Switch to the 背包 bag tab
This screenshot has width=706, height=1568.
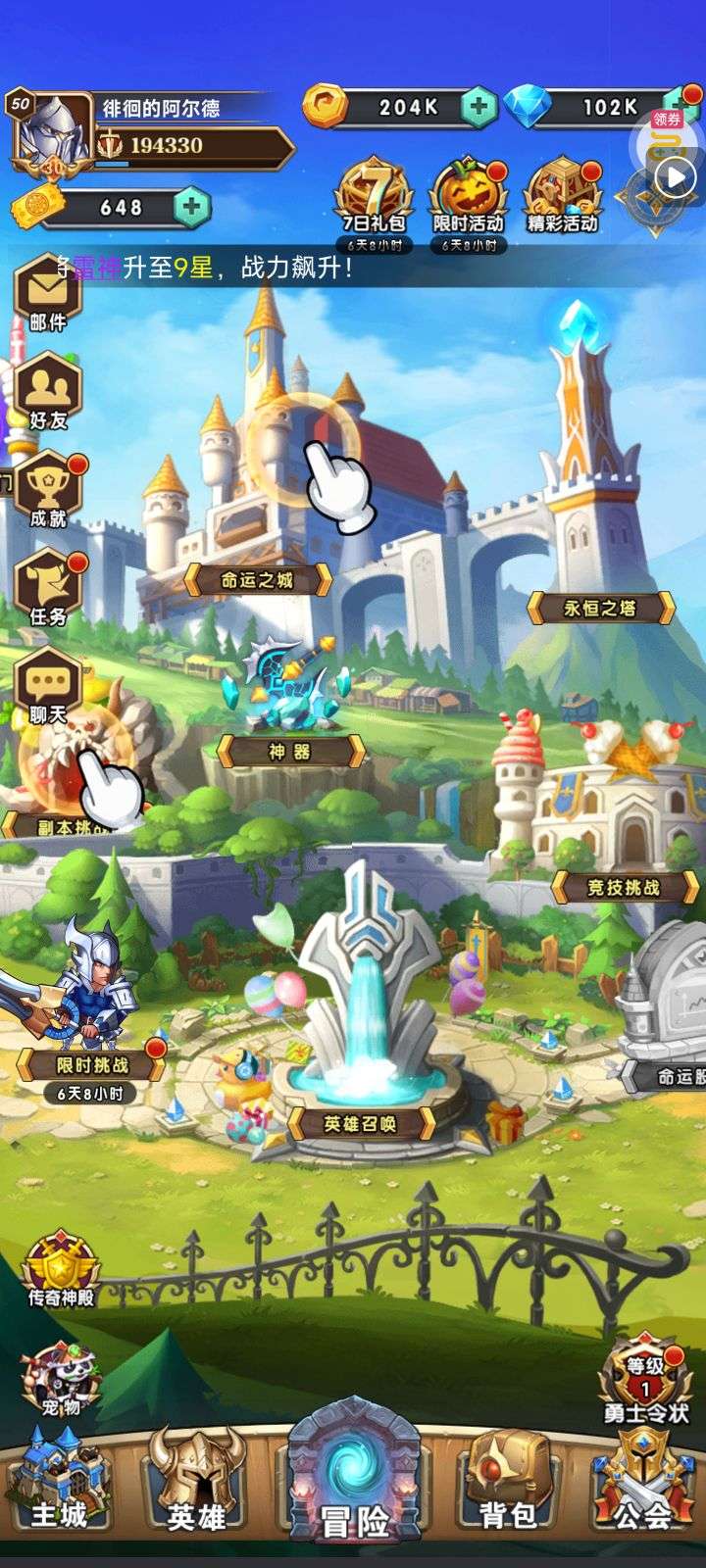[x=508, y=1480]
